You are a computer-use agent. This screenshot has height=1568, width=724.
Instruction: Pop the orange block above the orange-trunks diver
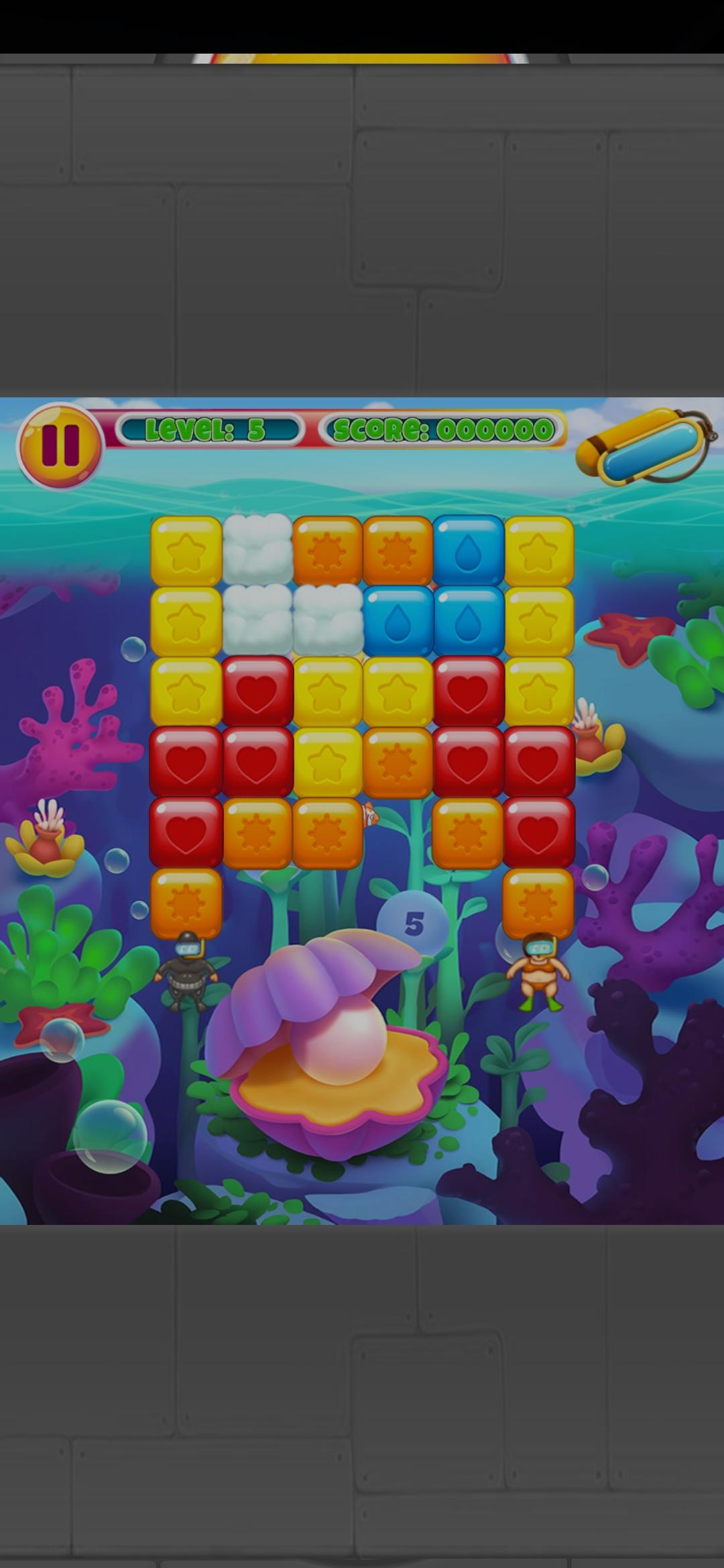[x=538, y=903]
